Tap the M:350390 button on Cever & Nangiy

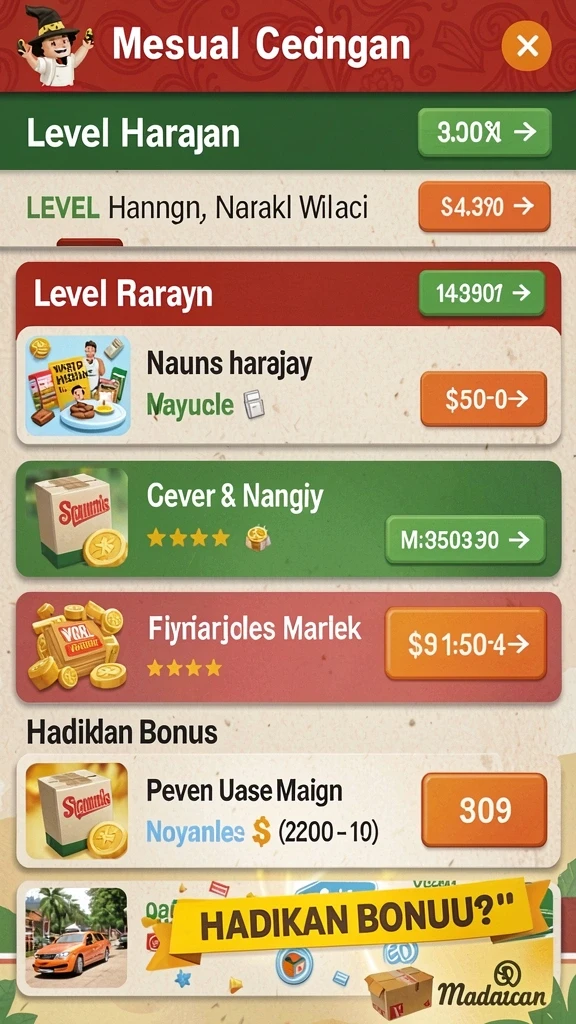pyautogui.click(x=466, y=539)
